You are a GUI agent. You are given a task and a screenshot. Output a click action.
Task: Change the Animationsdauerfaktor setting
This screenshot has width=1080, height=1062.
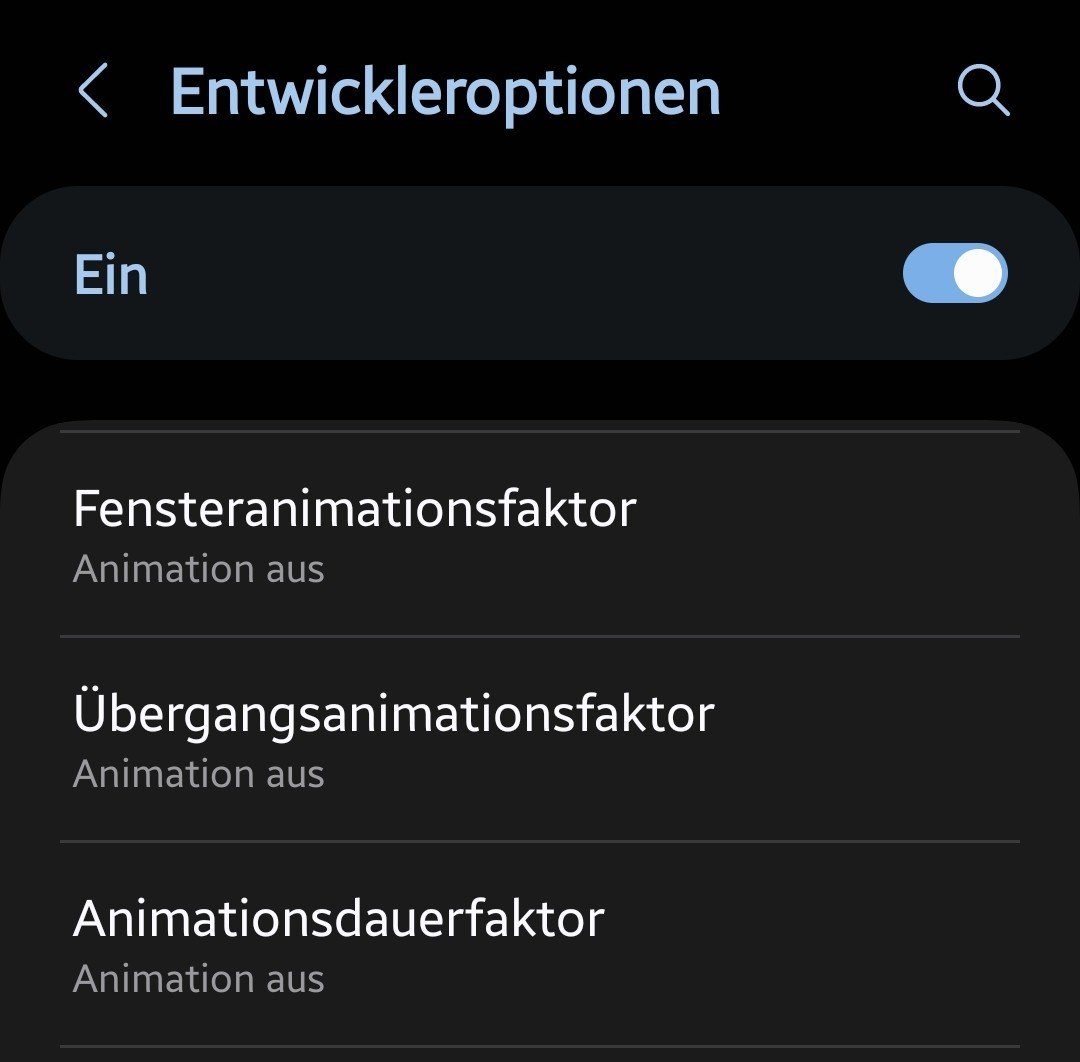(x=540, y=945)
